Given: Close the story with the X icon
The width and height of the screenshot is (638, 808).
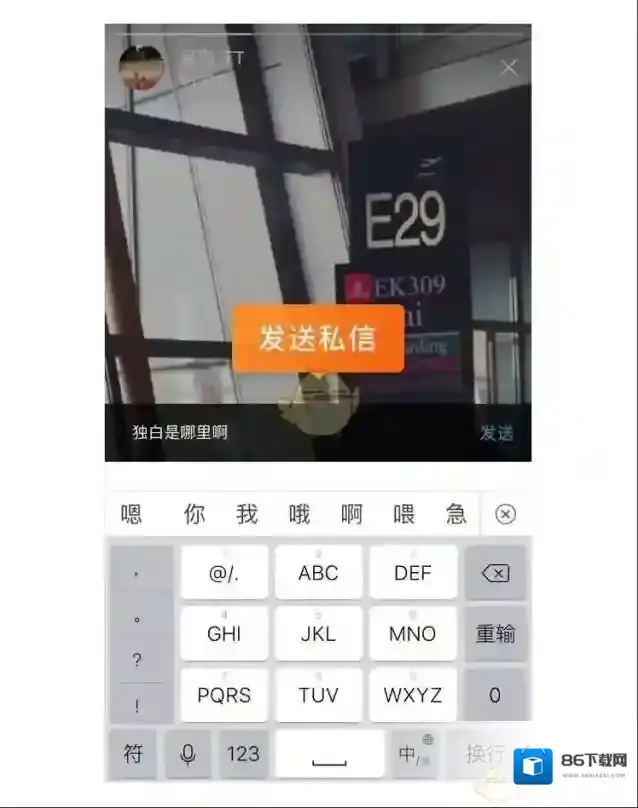Looking at the screenshot, I should click(509, 68).
